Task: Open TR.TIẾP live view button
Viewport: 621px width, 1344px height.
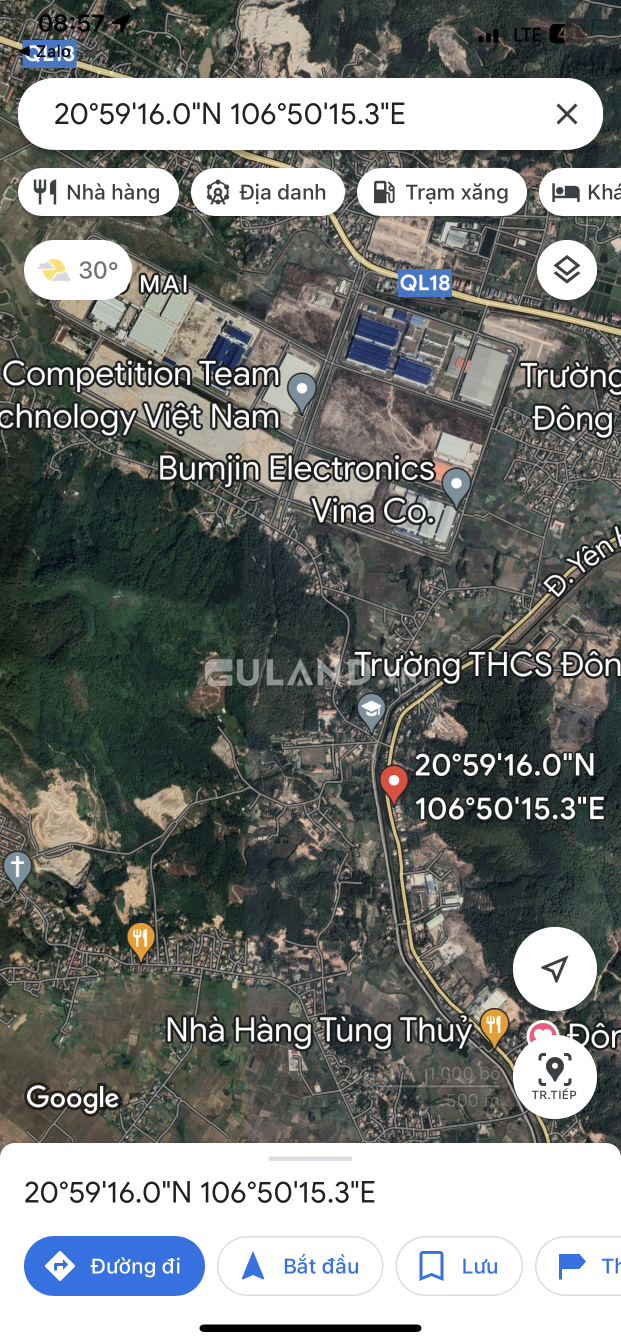Action: click(x=554, y=1076)
